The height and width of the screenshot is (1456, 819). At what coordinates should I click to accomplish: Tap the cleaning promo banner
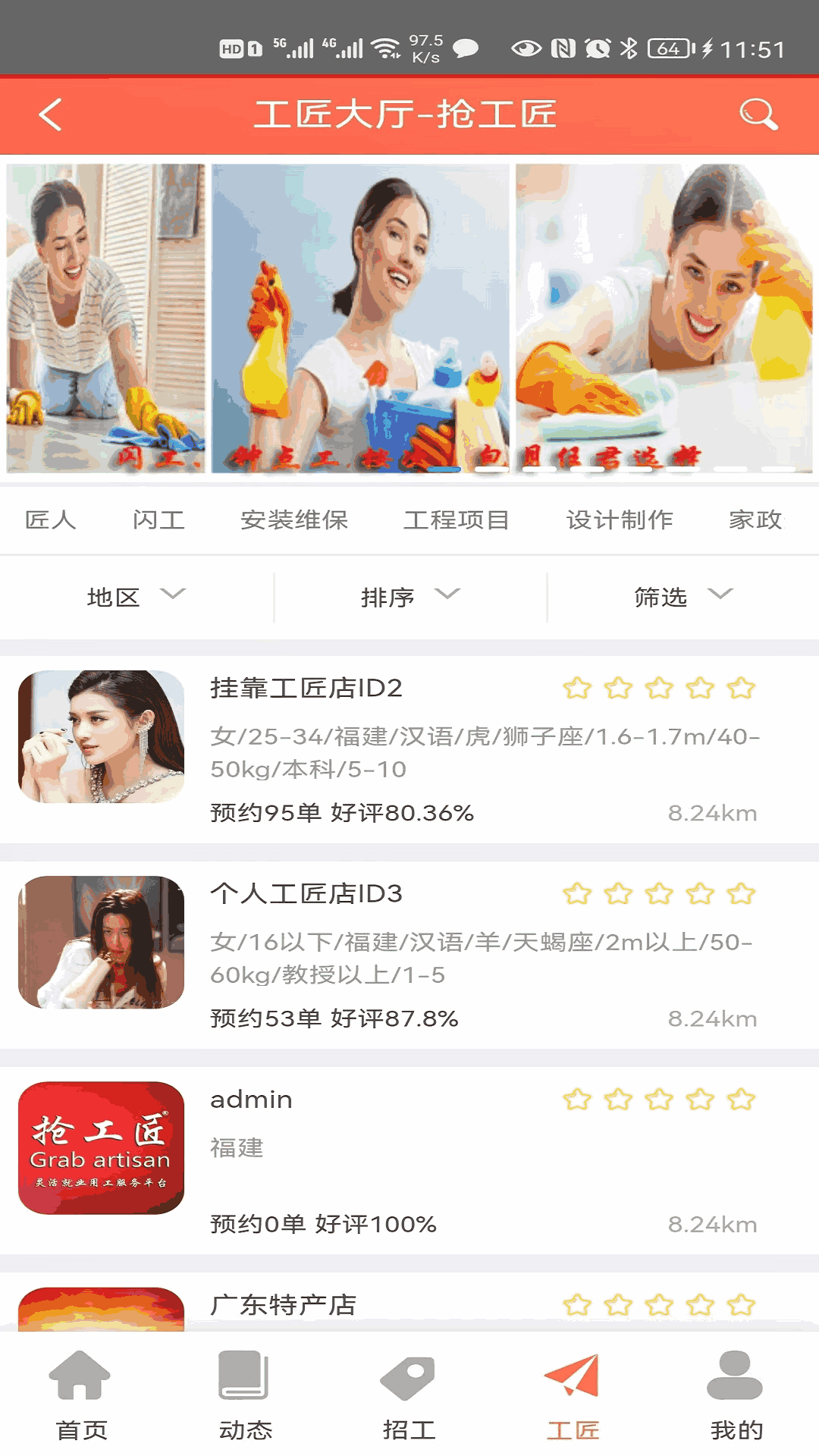(x=409, y=318)
